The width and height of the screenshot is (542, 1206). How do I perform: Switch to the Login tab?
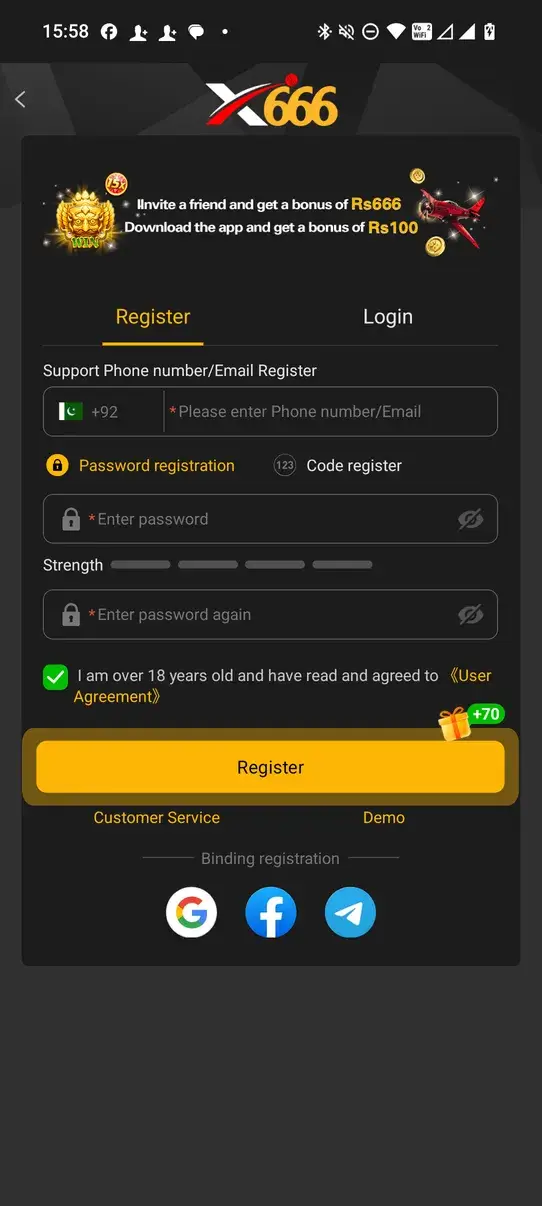point(387,316)
